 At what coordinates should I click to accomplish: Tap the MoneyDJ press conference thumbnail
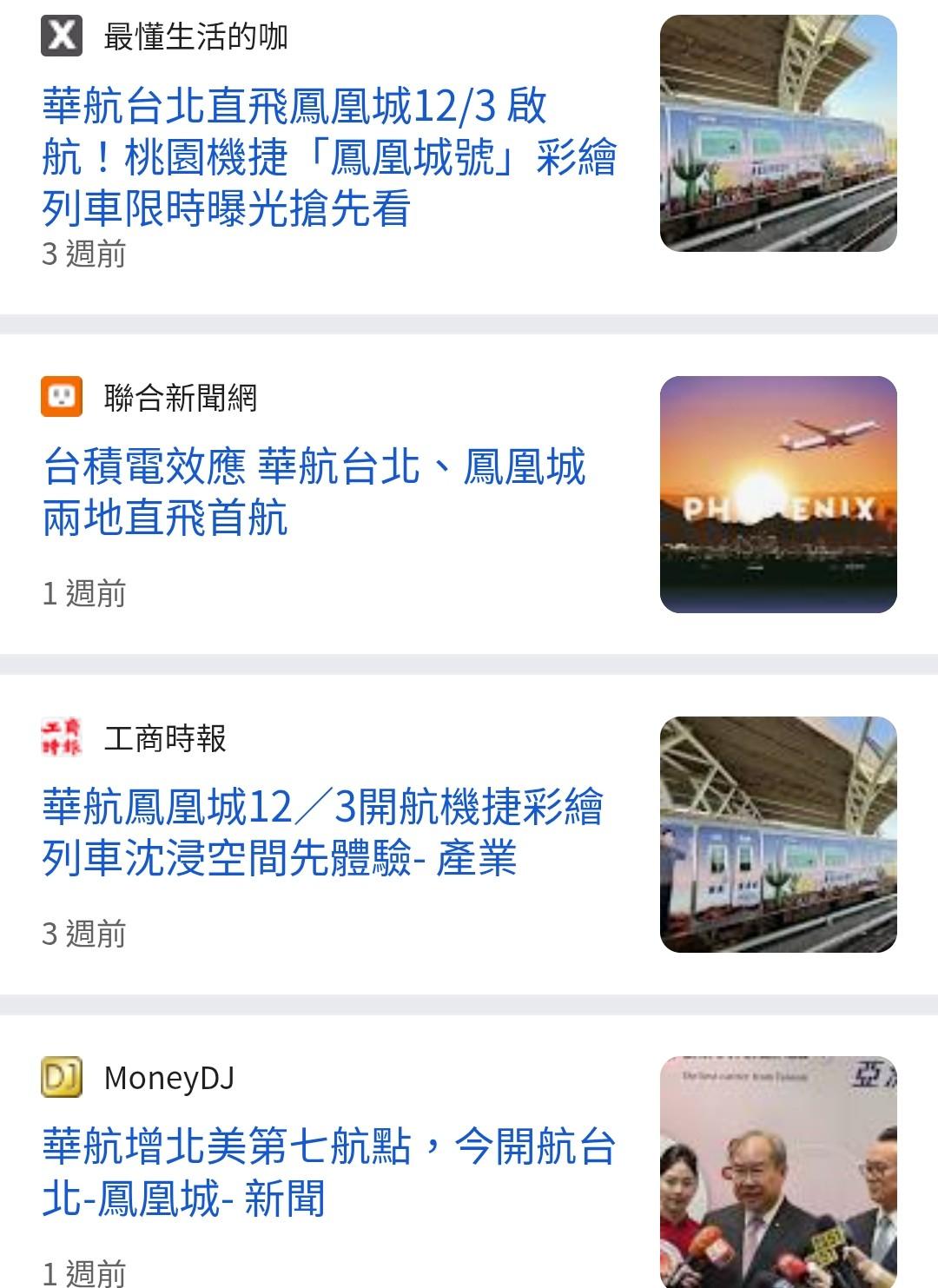coord(778,1172)
